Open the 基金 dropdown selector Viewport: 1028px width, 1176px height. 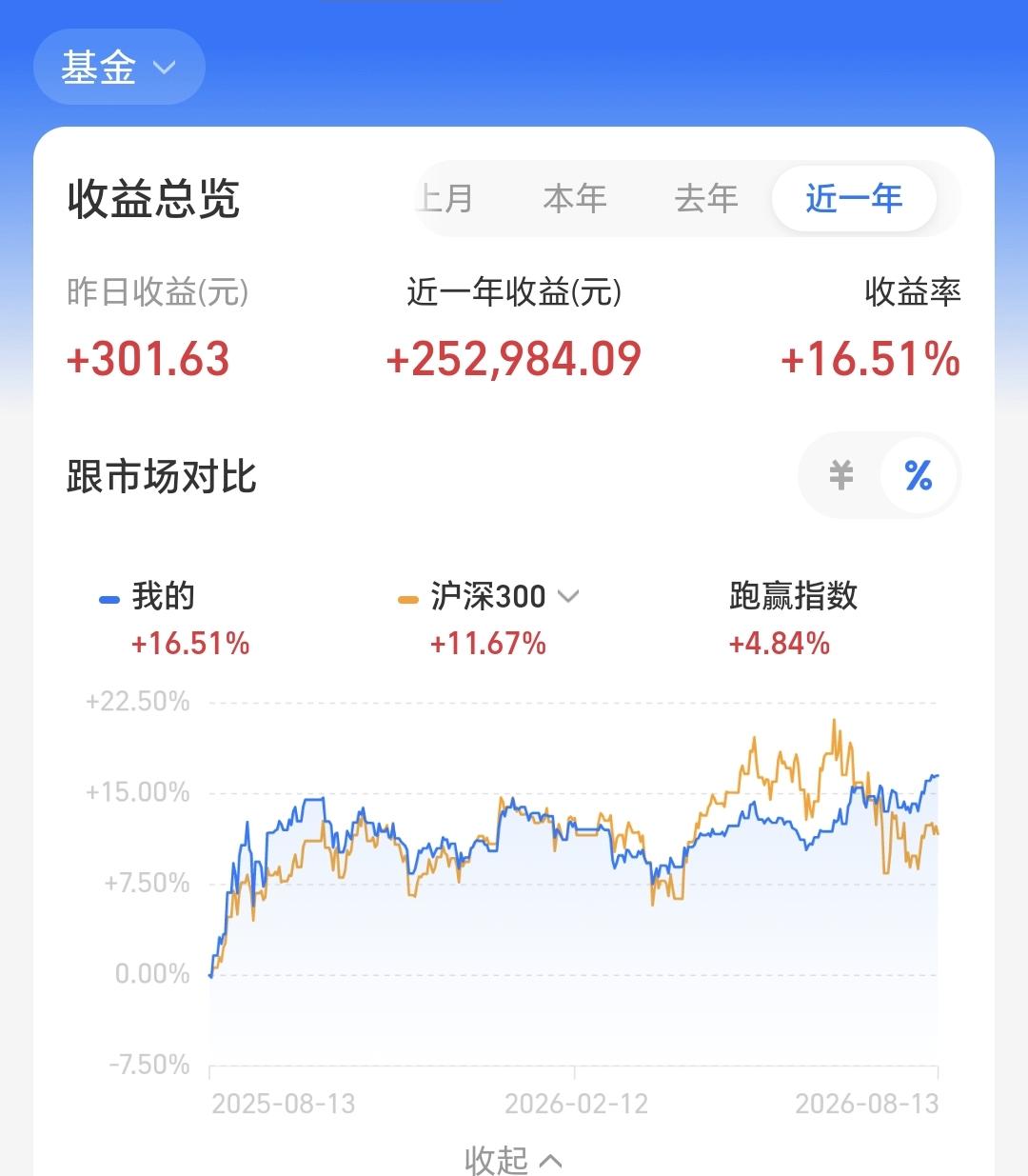(x=119, y=68)
